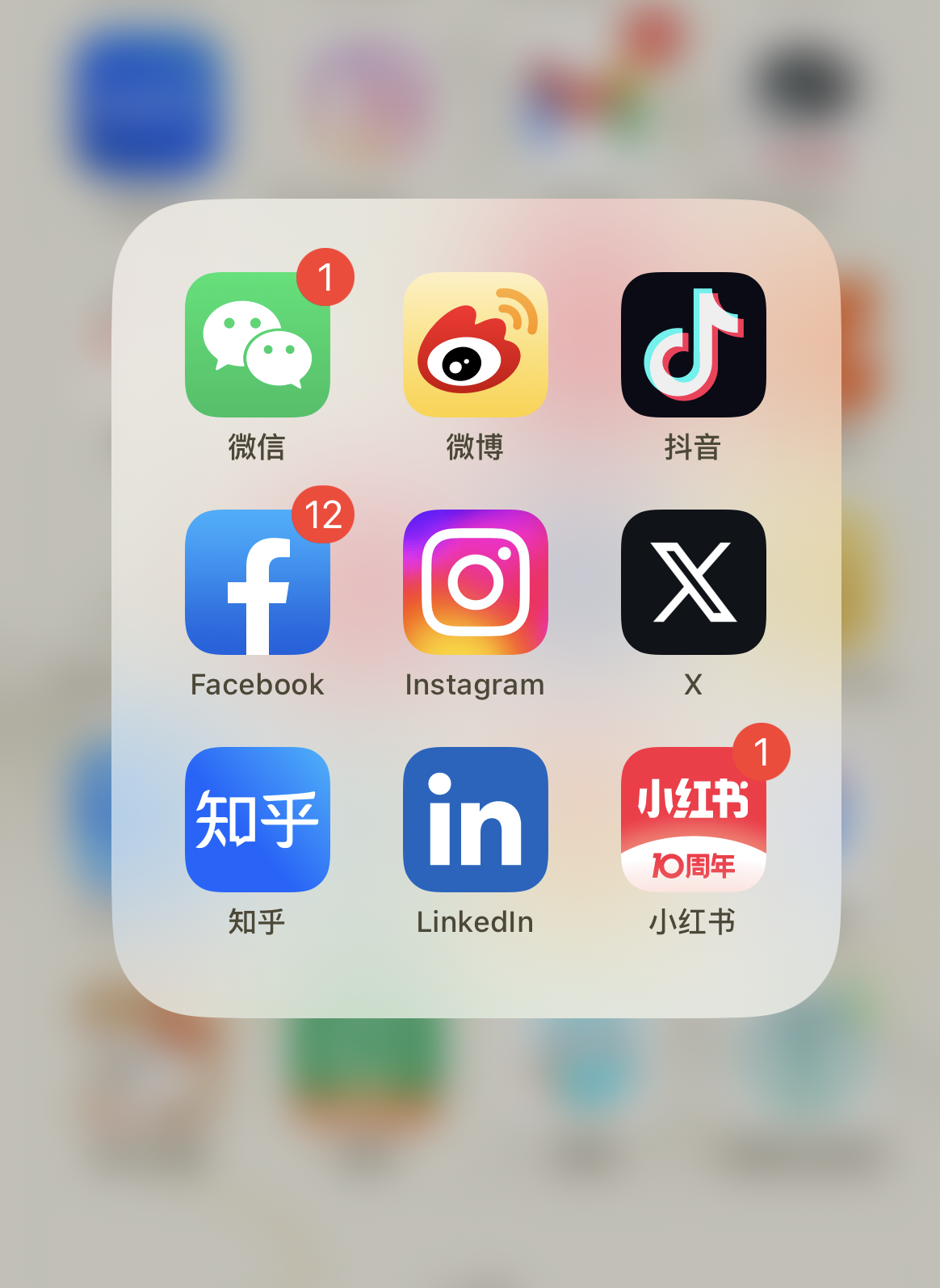The width and height of the screenshot is (940, 1288).
Task: Open the Zhihu (知乎) app
Action: [x=258, y=820]
